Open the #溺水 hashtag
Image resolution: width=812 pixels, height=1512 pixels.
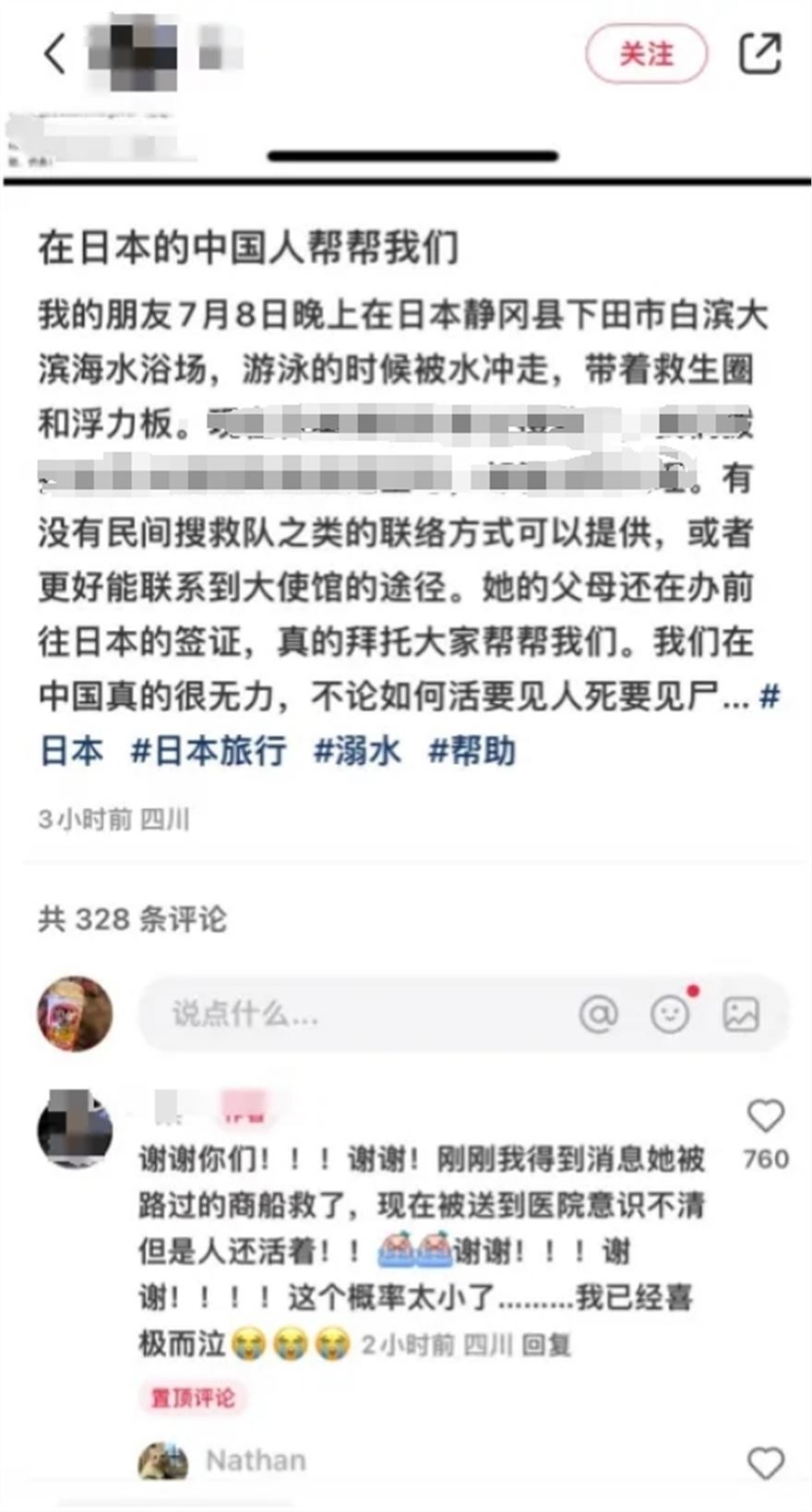pos(357,751)
